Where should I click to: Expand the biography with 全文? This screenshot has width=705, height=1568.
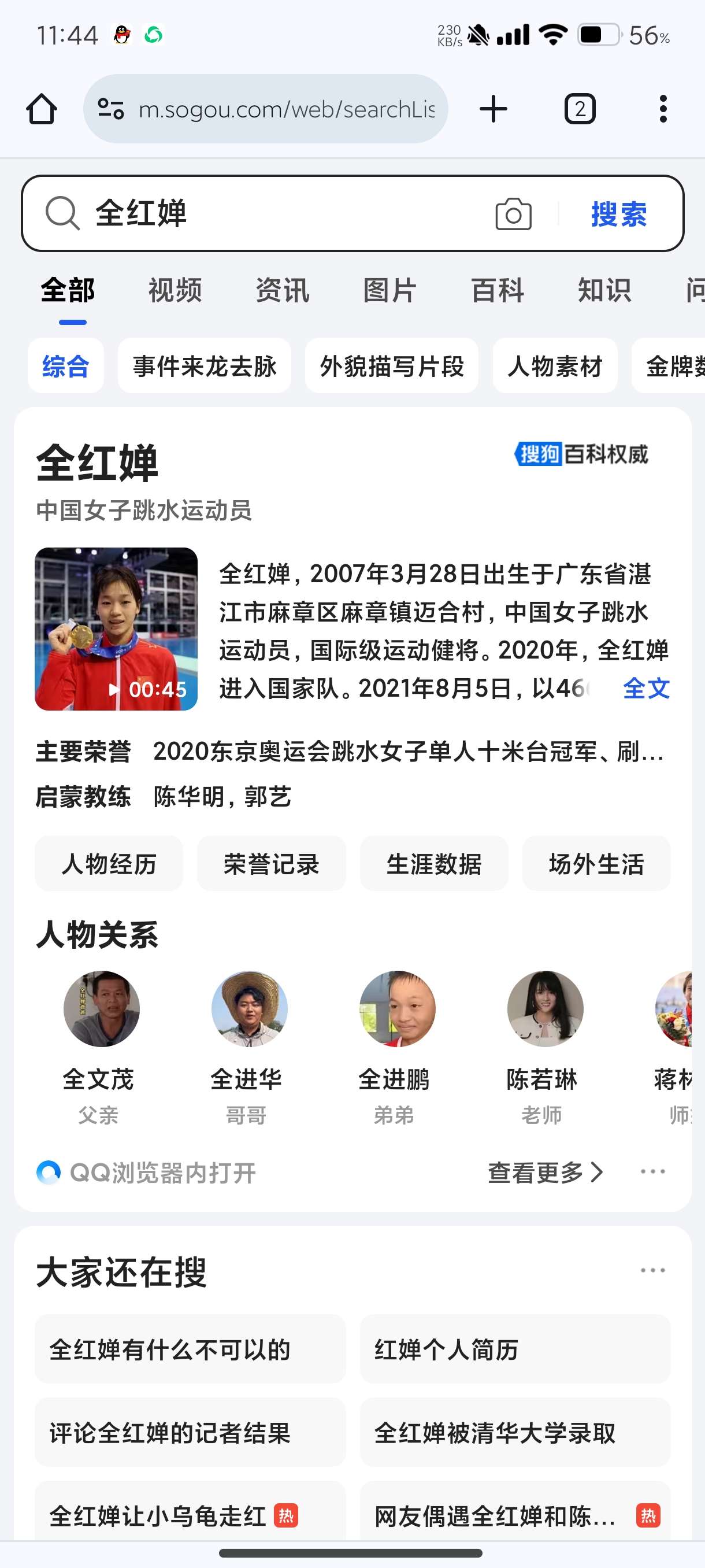(646, 689)
